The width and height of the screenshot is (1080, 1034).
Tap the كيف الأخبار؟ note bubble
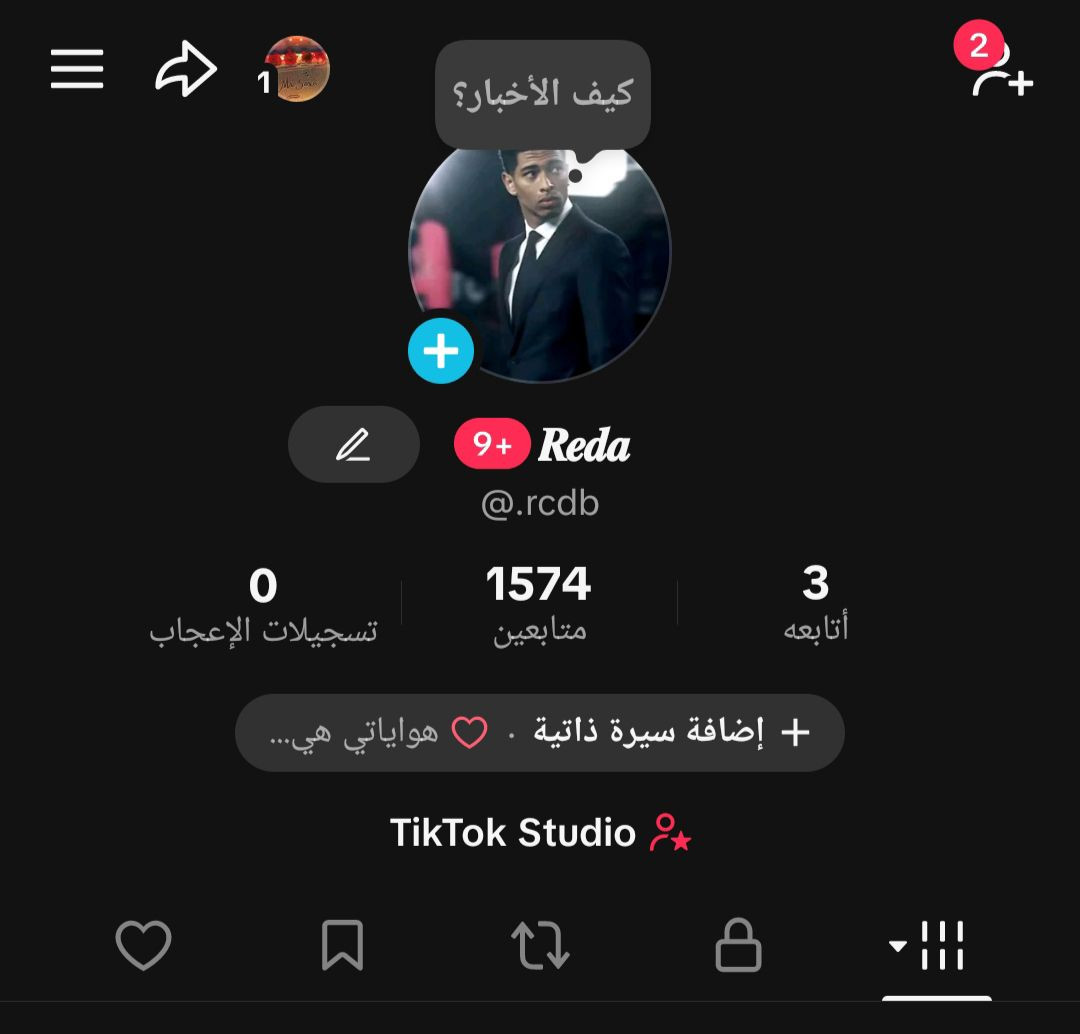[542, 94]
